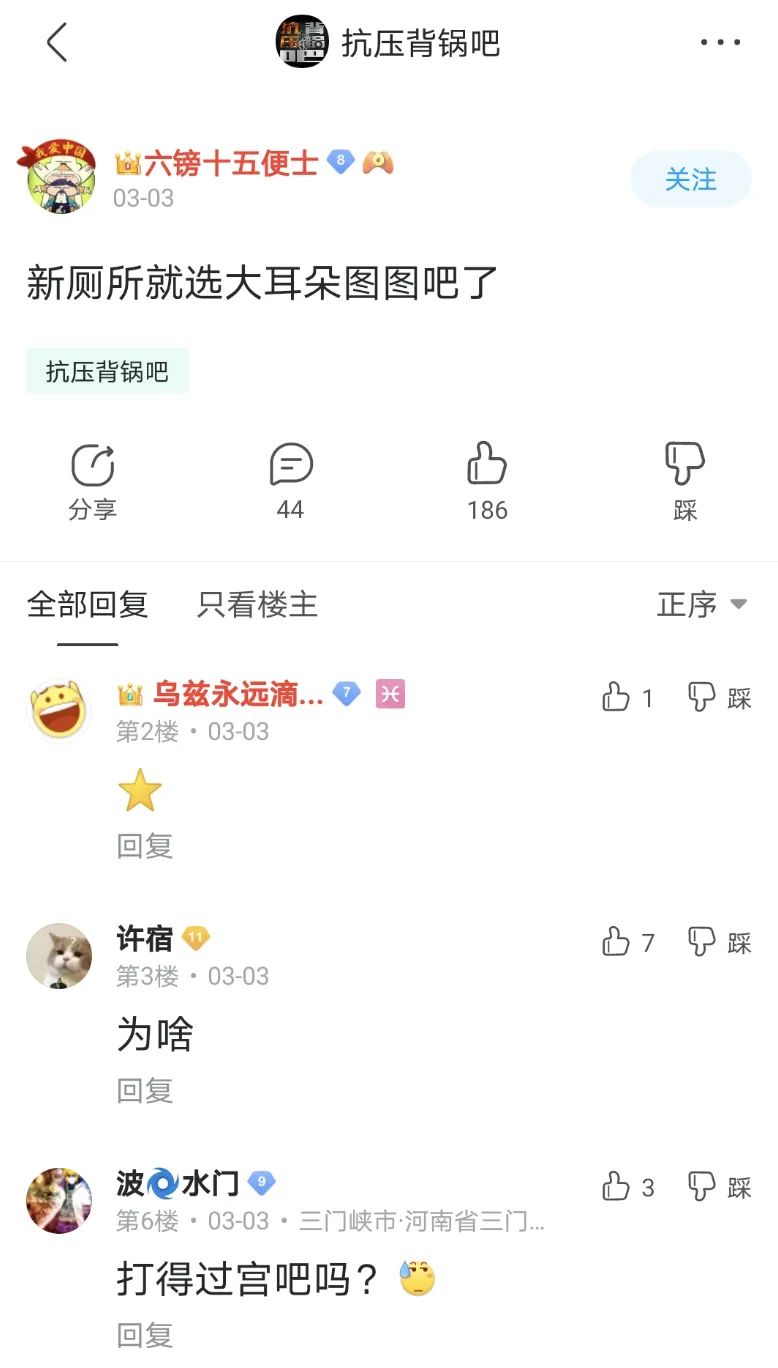Like 许宿's comment
This screenshot has height=1368, width=778.
627,942
